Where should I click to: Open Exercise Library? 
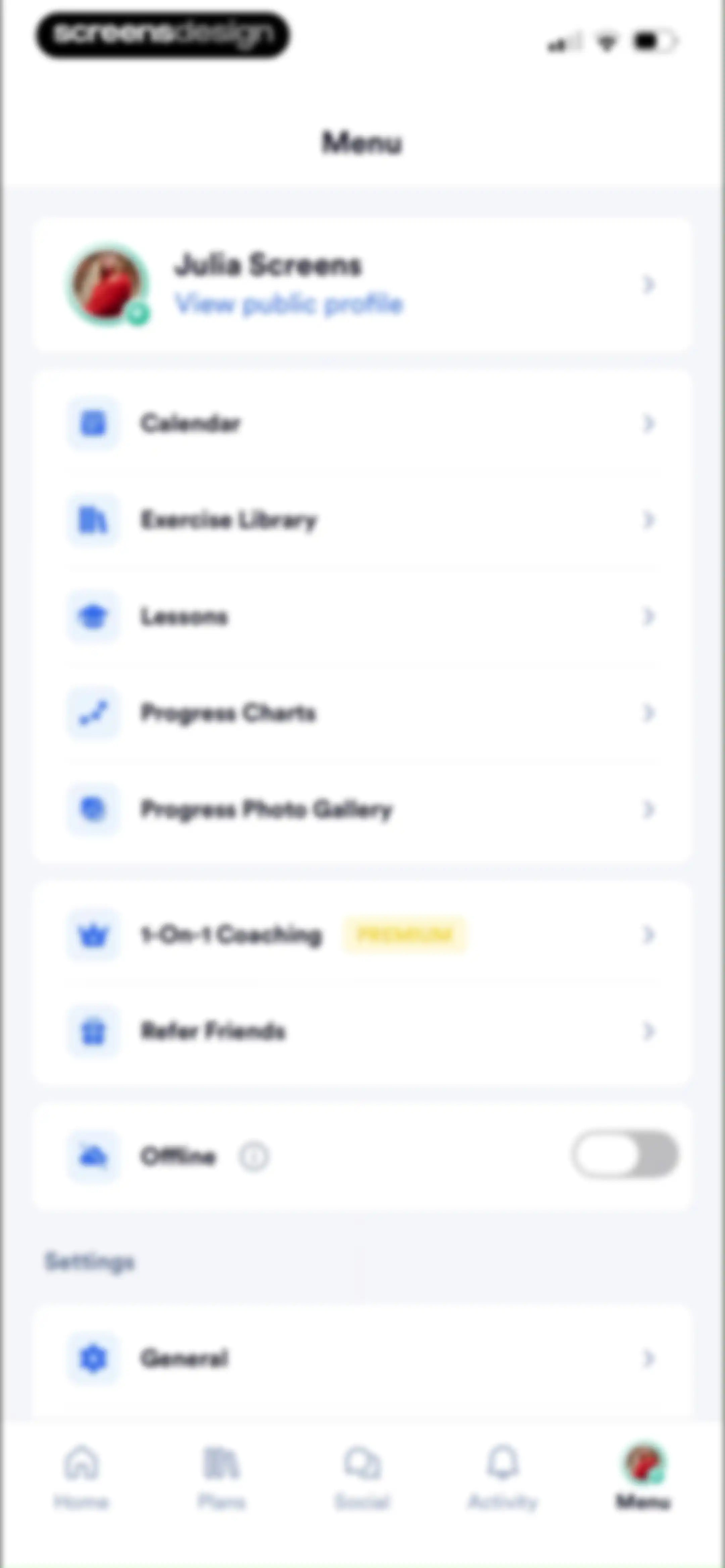point(361,520)
